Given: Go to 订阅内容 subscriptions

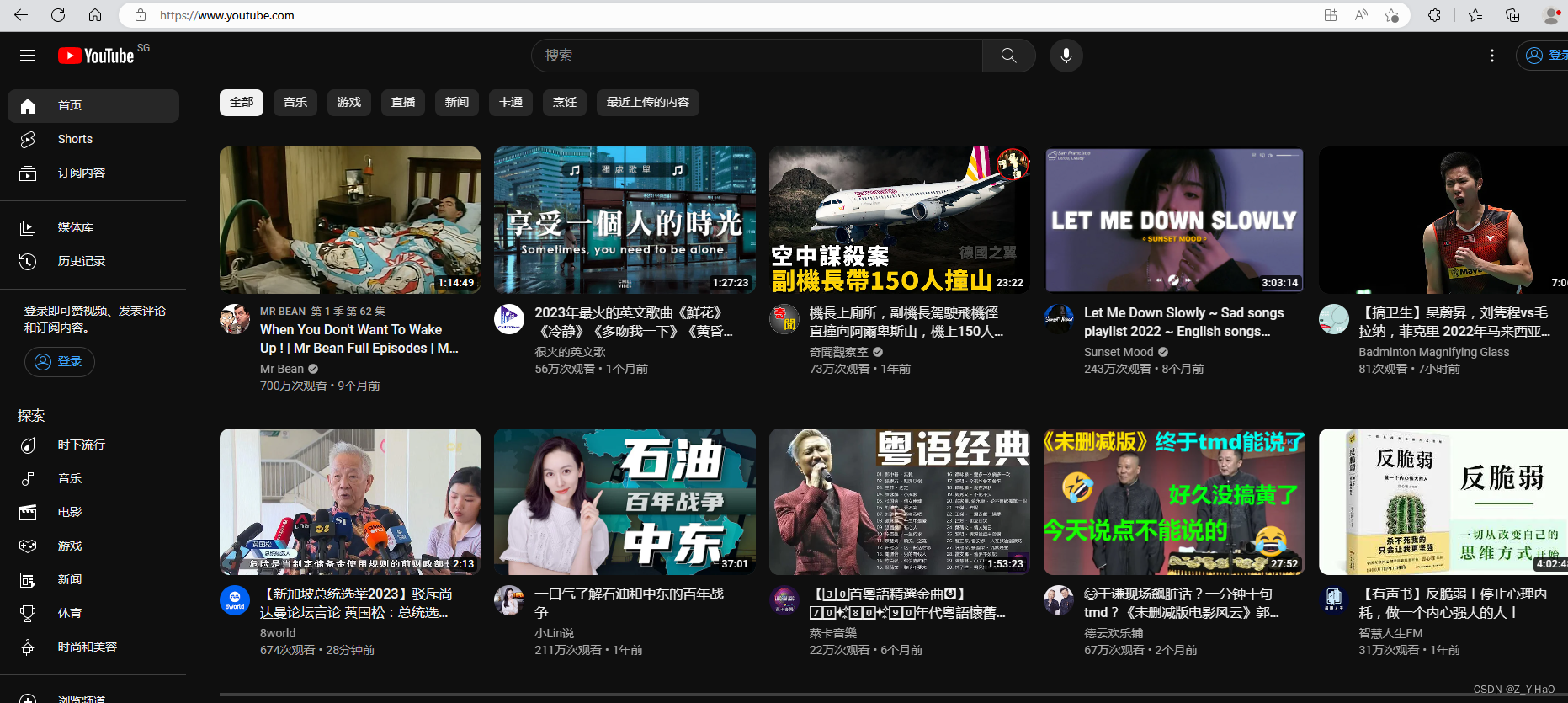Looking at the screenshot, I should pyautogui.click(x=81, y=173).
